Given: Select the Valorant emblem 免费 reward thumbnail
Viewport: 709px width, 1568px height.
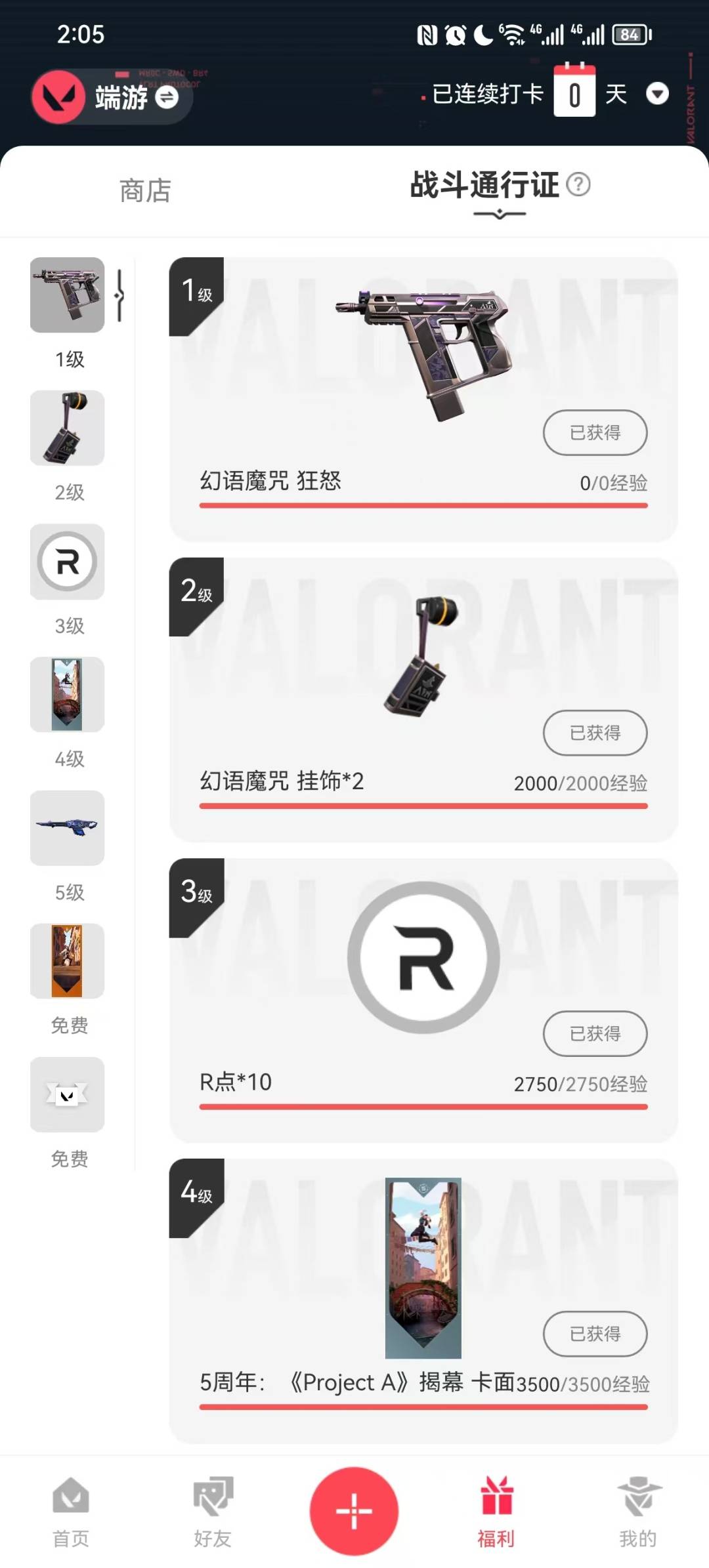Looking at the screenshot, I should (x=67, y=1094).
